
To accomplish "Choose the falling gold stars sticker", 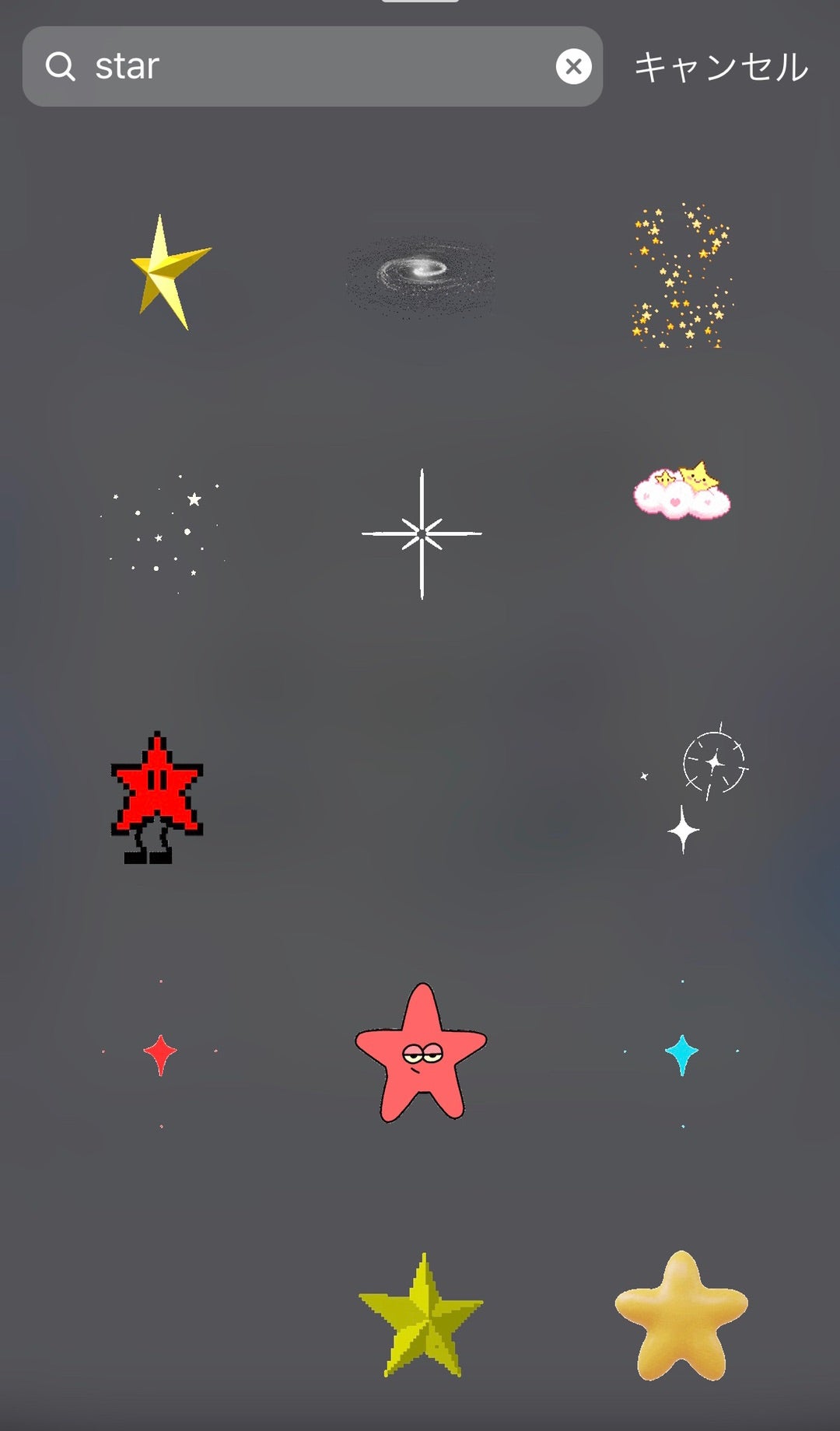I will 681,277.
